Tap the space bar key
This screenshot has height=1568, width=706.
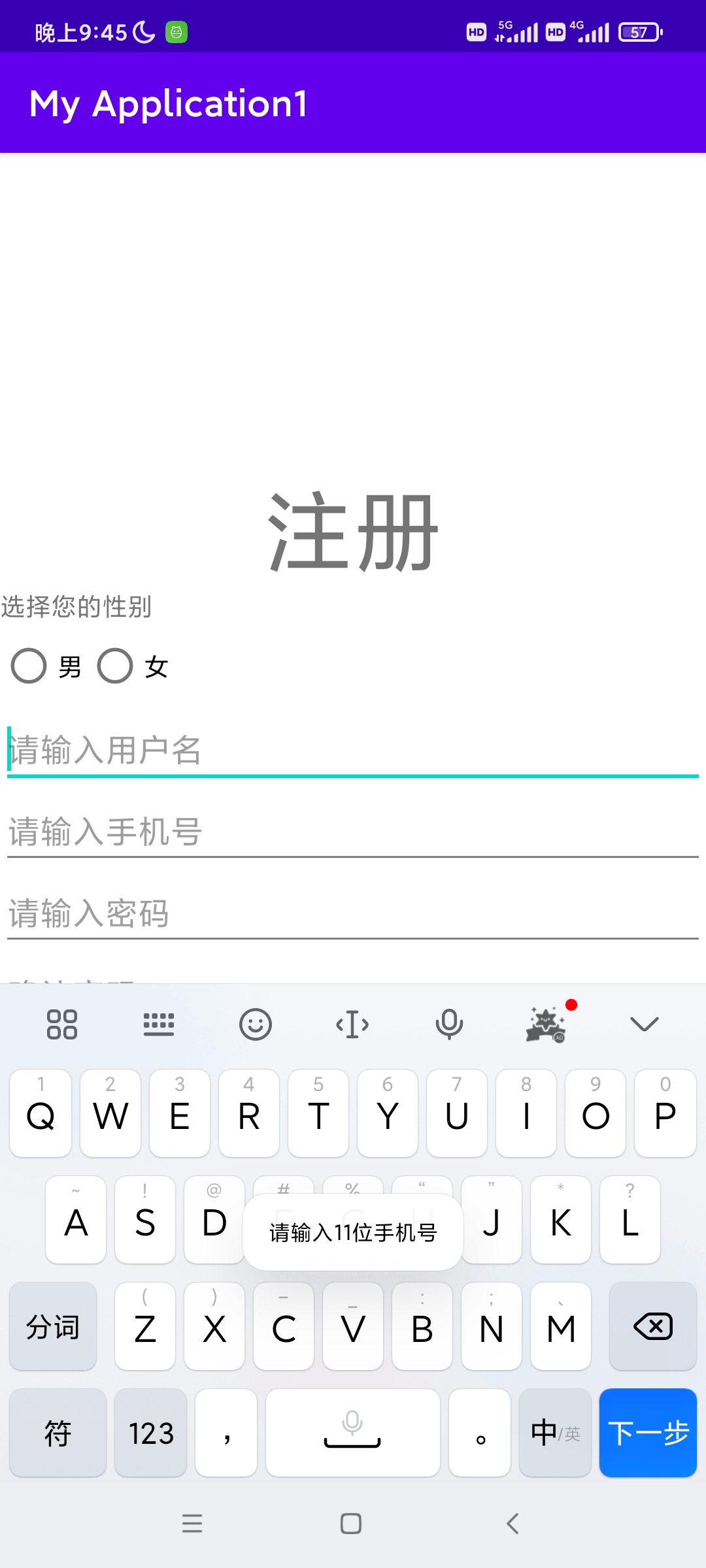click(352, 1433)
